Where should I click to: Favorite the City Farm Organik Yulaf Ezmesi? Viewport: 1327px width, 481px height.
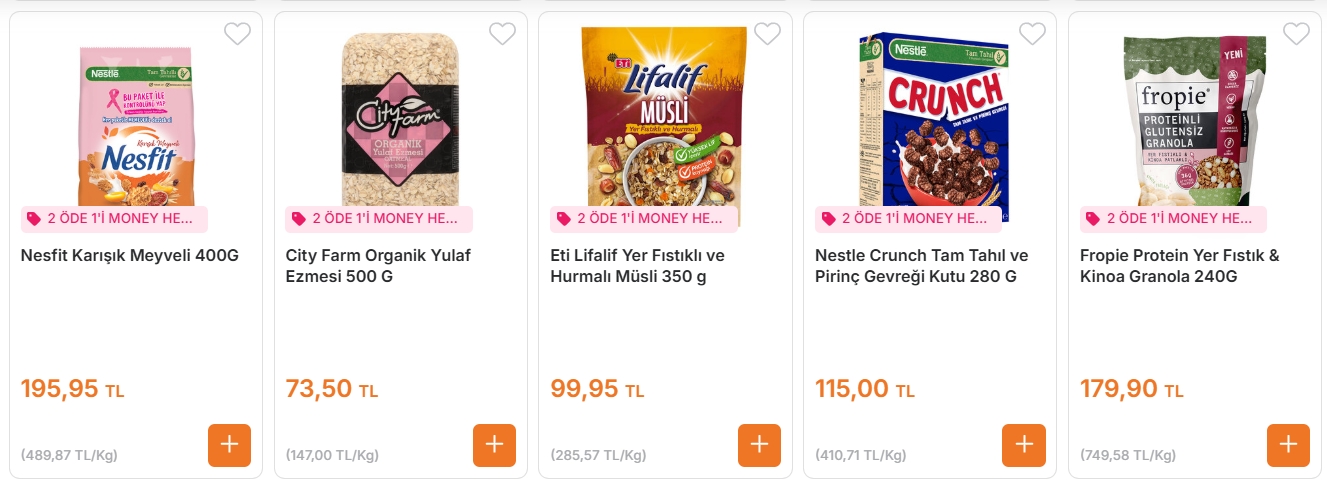click(502, 34)
